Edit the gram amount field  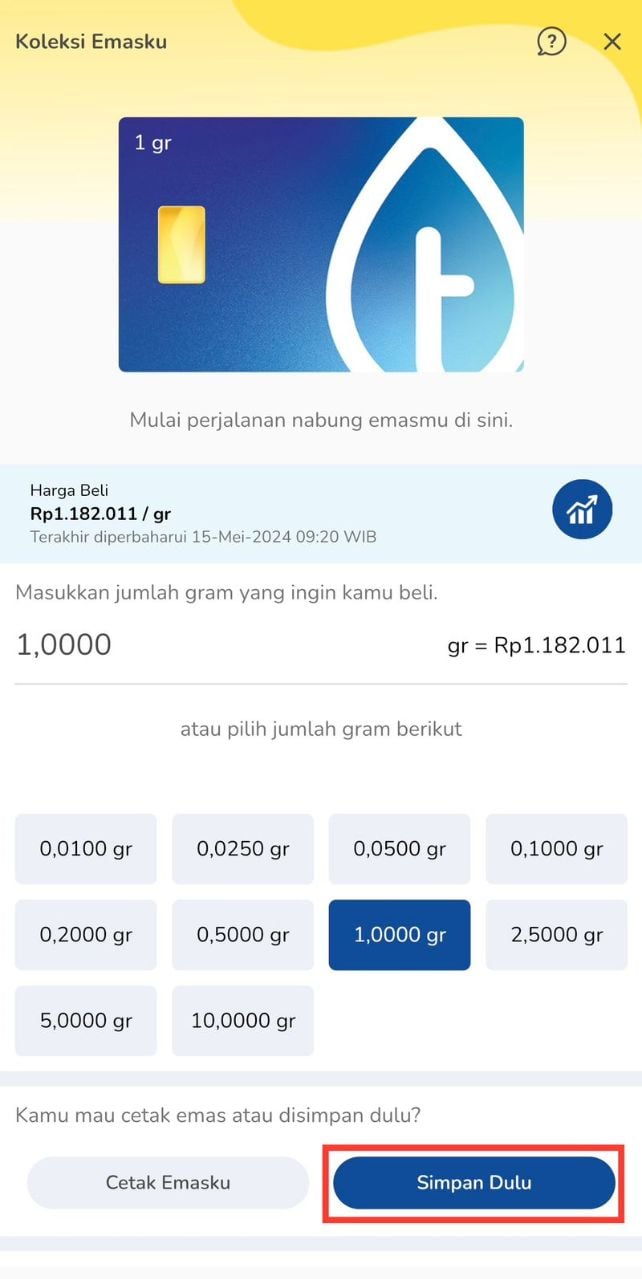click(x=200, y=645)
